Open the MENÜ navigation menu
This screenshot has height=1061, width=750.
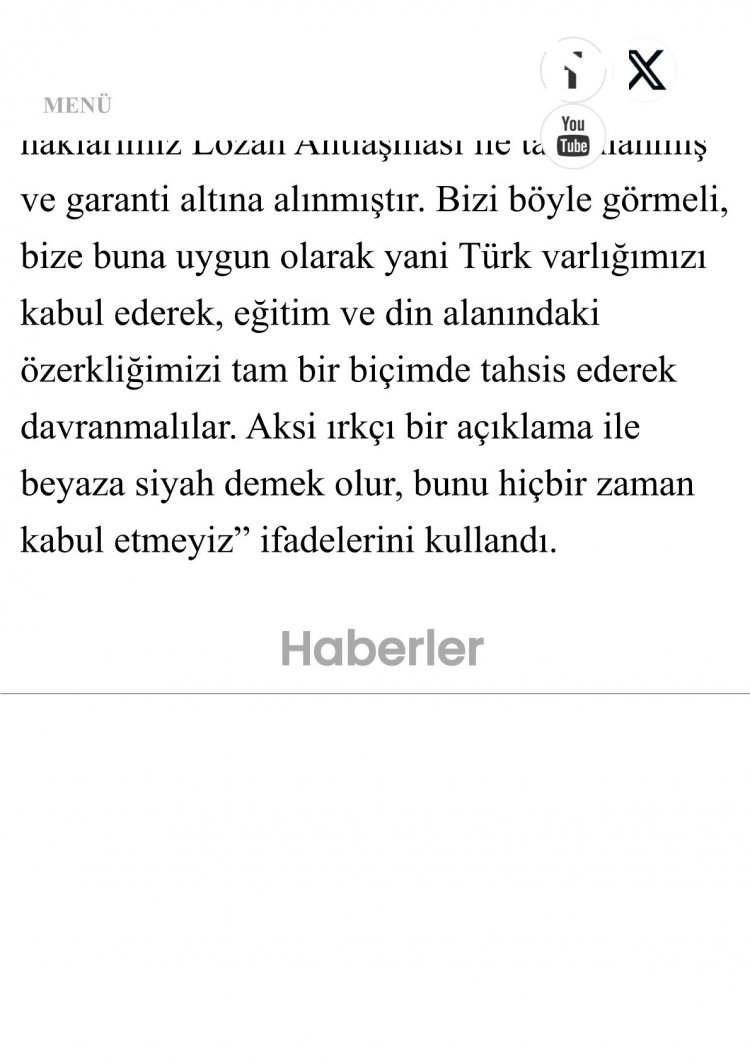click(77, 105)
